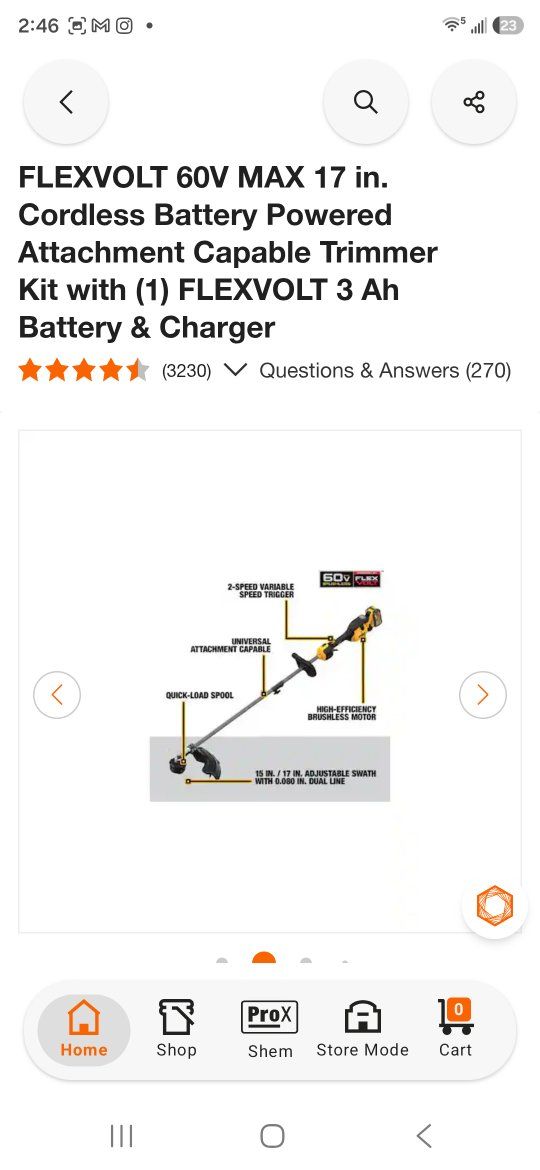Go back using the top-left arrow
Image resolution: width=540 pixels, height=1170 pixels.
(x=66, y=102)
